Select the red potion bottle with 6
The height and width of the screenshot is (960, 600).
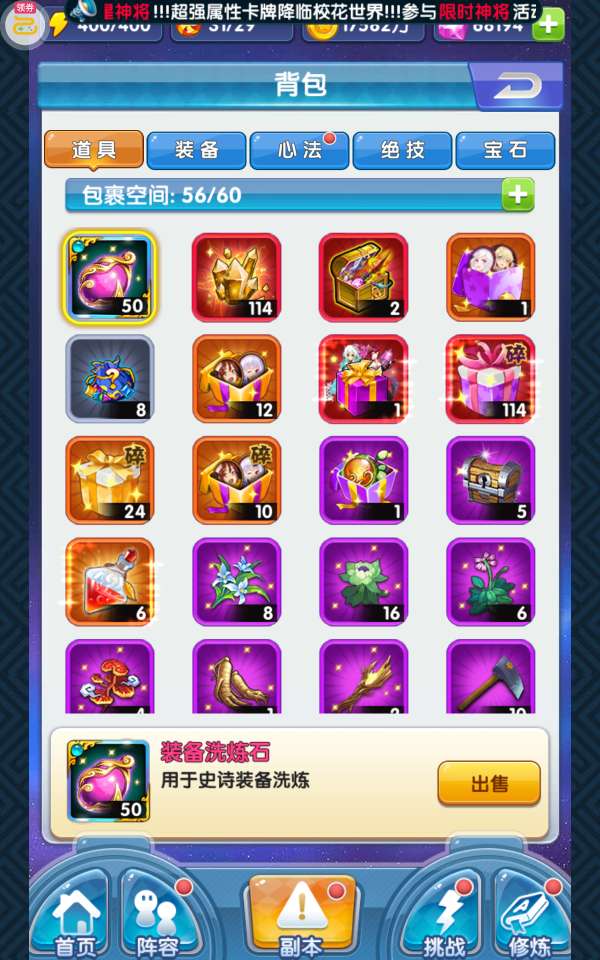point(110,582)
